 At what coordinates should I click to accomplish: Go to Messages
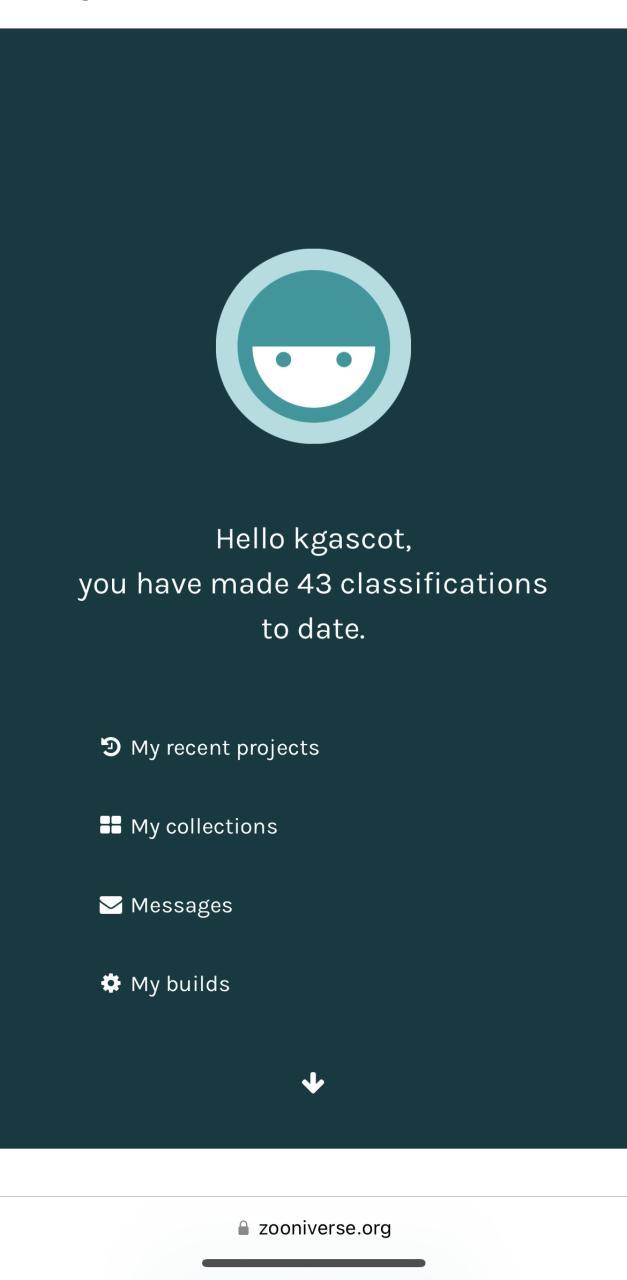point(166,905)
